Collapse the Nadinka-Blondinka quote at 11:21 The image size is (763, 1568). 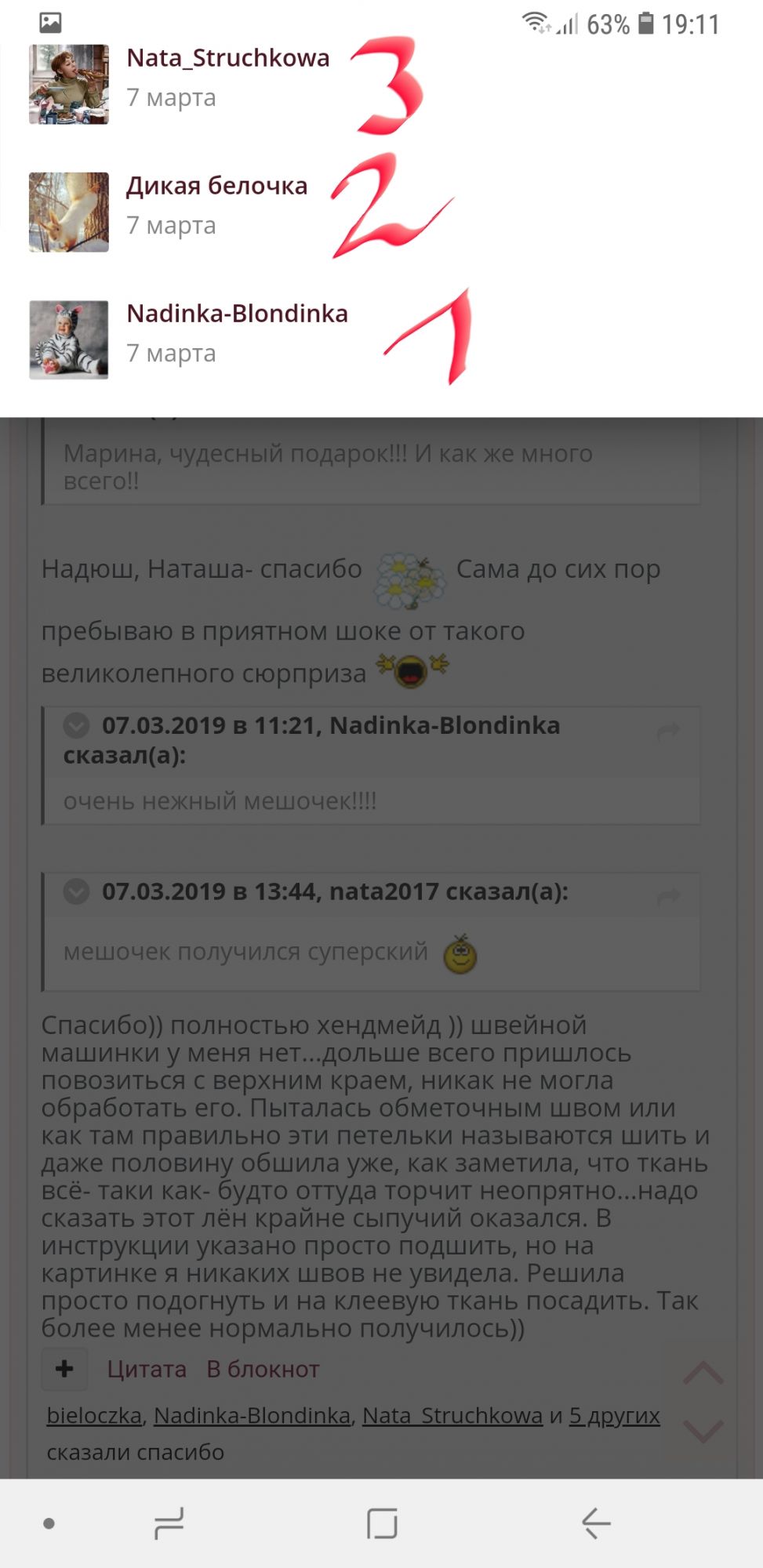pyautogui.click(x=76, y=726)
